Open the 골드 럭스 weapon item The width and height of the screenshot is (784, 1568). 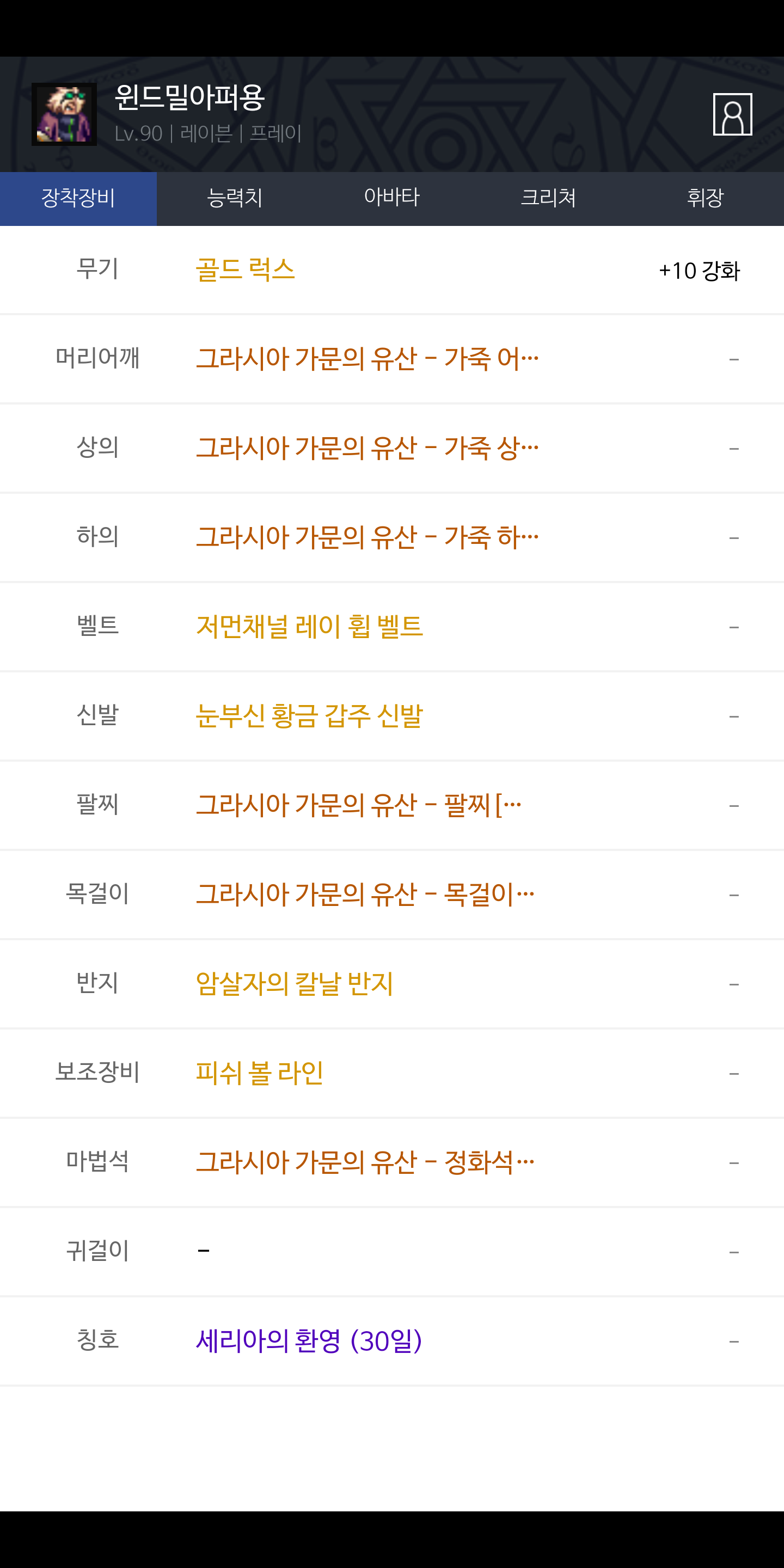246,269
